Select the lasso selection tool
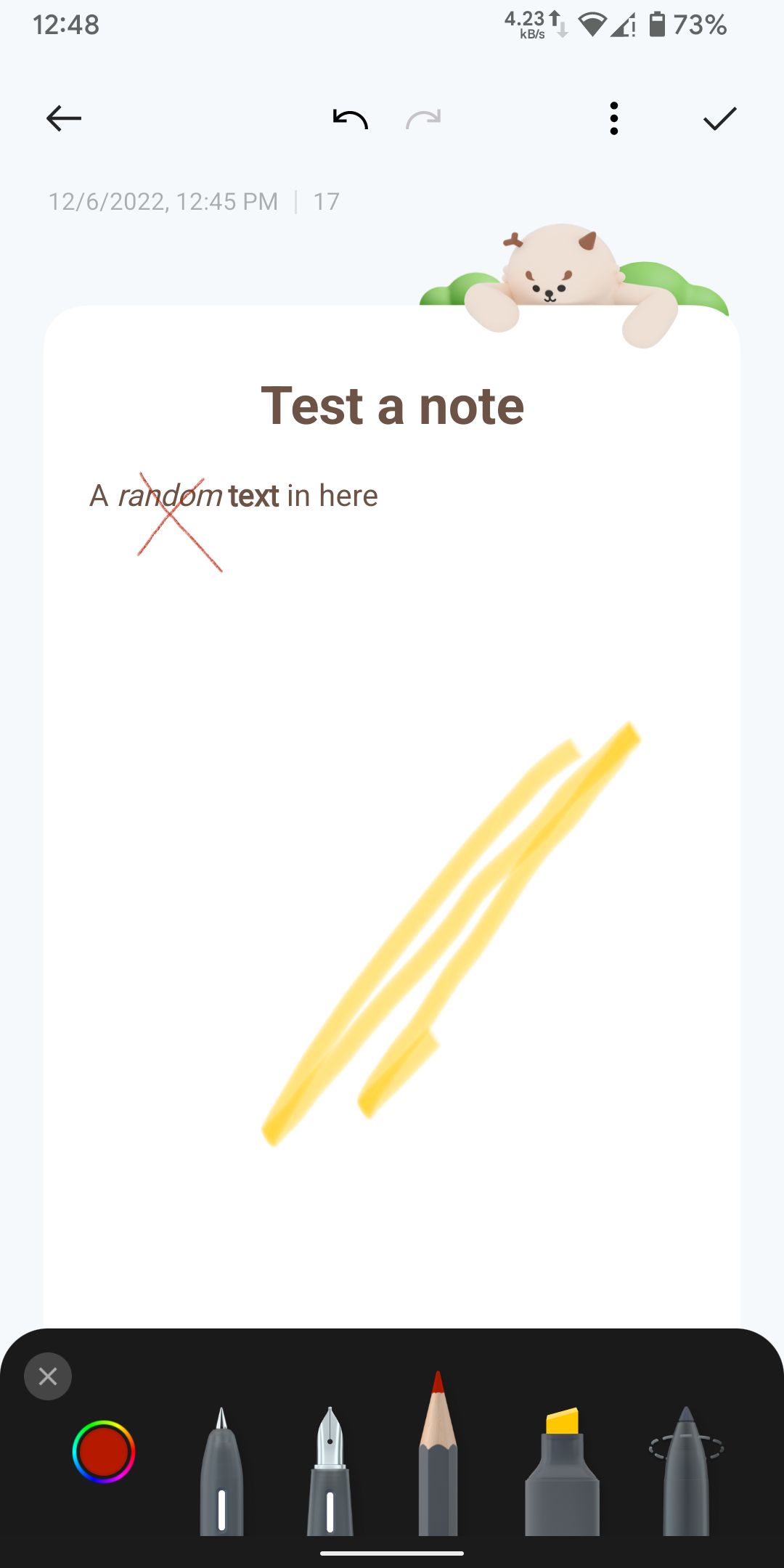 click(x=686, y=1474)
